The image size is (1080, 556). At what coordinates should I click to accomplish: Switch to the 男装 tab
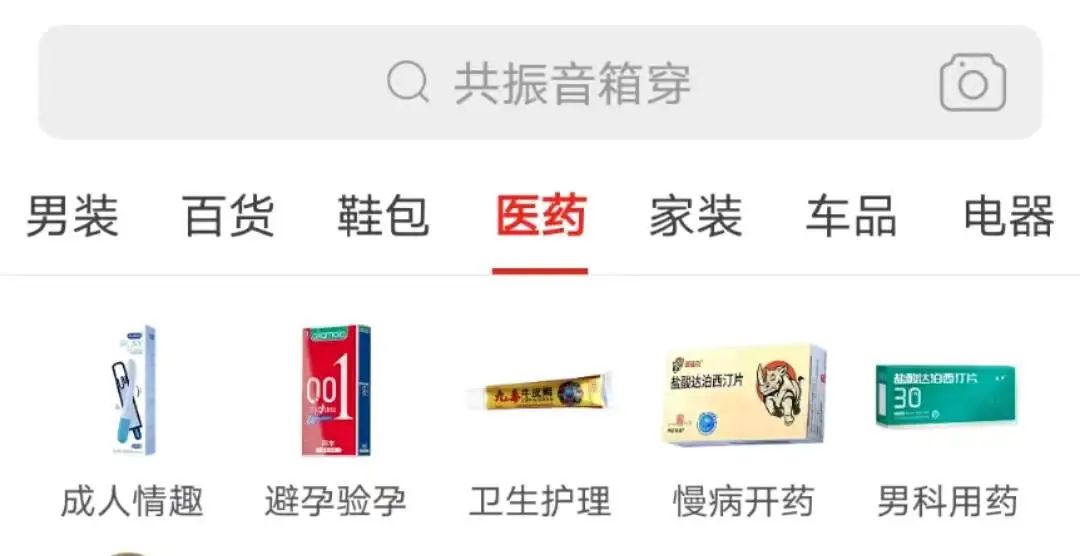(x=72, y=216)
